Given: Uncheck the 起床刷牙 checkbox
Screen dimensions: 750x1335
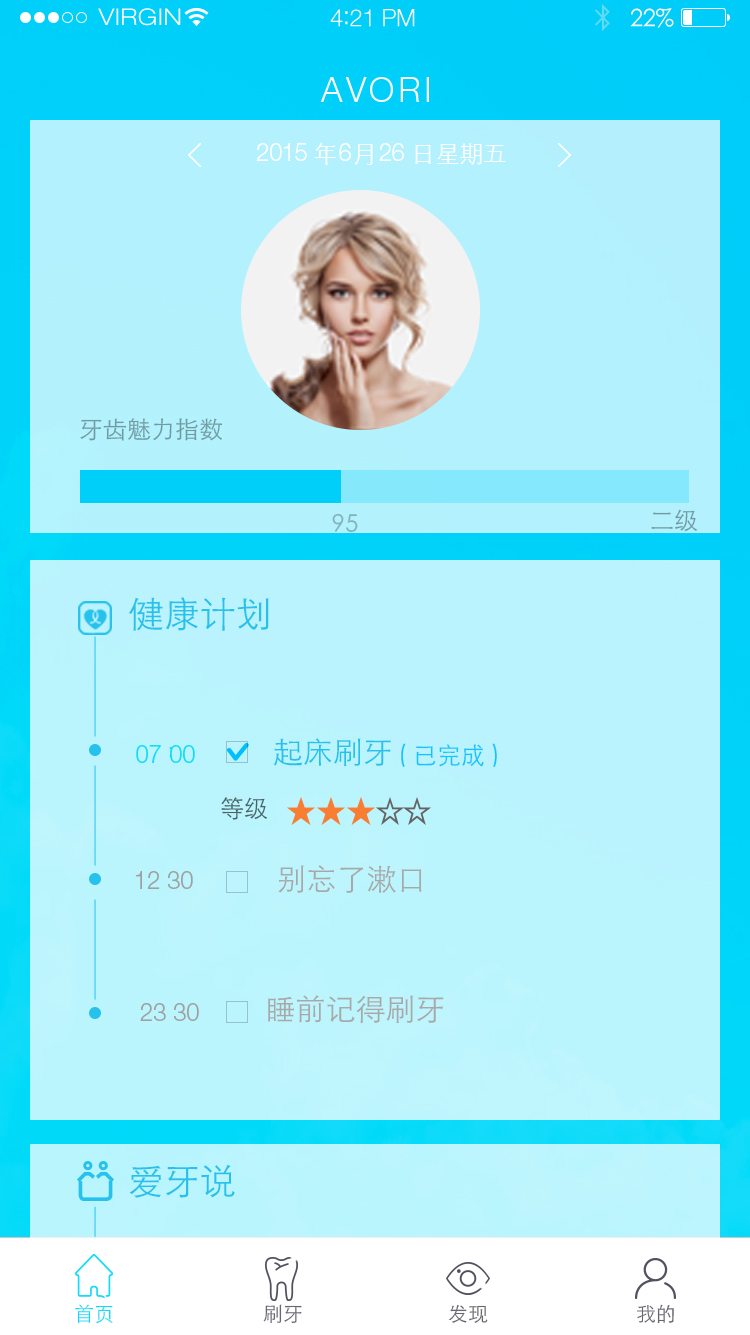Looking at the screenshot, I should (237, 752).
